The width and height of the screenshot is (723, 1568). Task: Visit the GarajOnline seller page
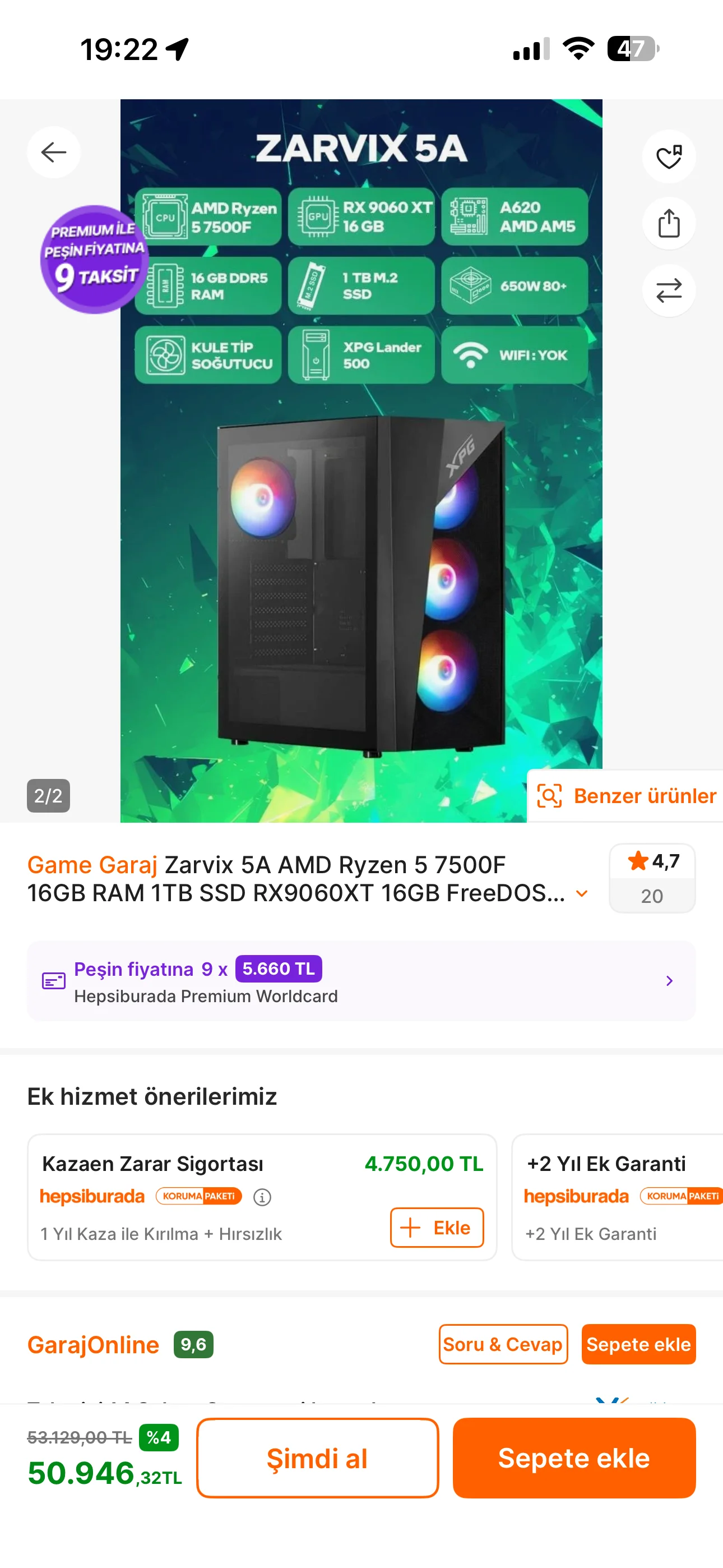[x=93, y=1345]
